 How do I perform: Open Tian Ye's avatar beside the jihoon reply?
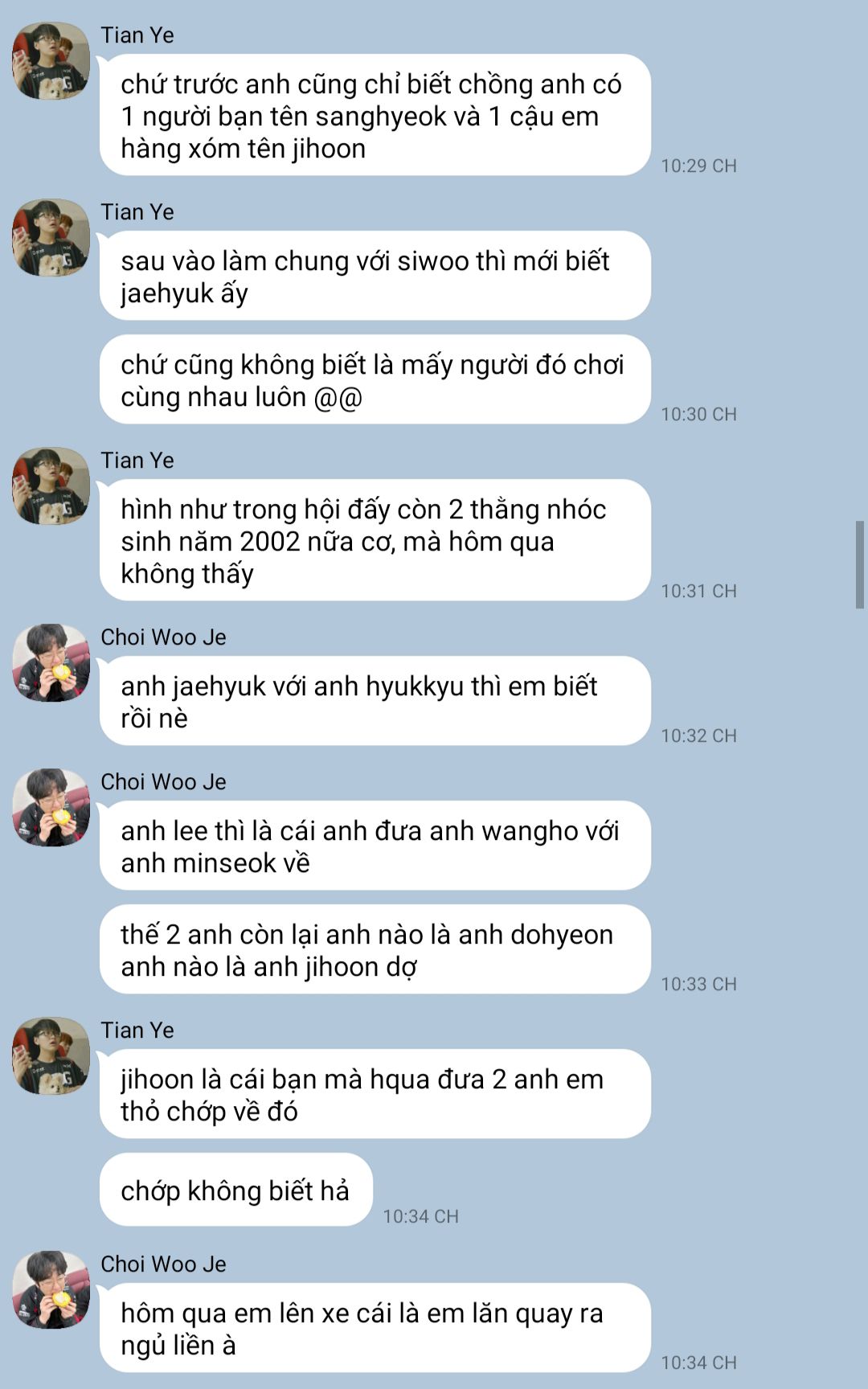pos(51,1056)
